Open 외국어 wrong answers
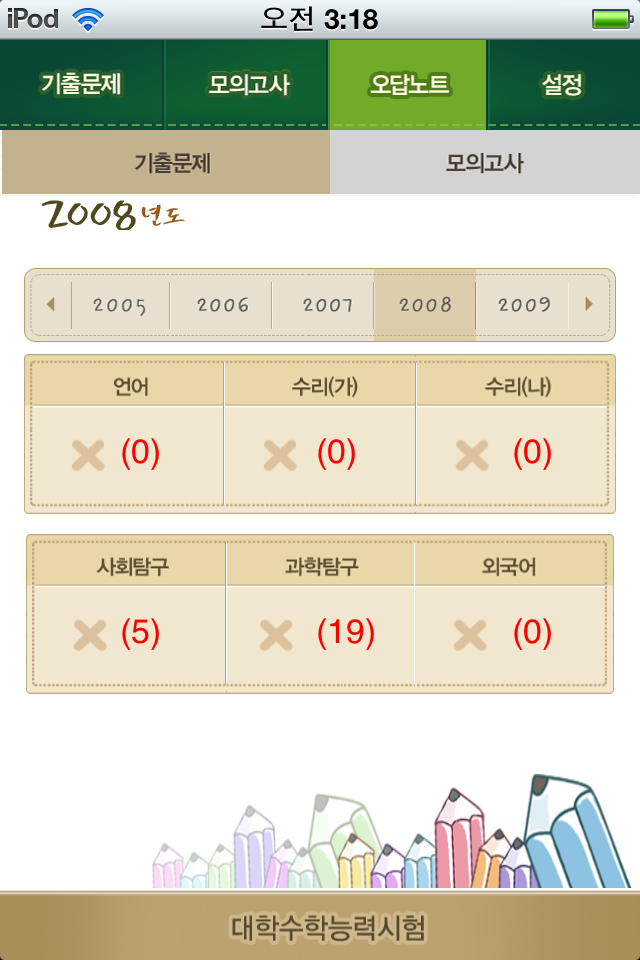The height and width of the screenshot is (960, 640). 510,634
